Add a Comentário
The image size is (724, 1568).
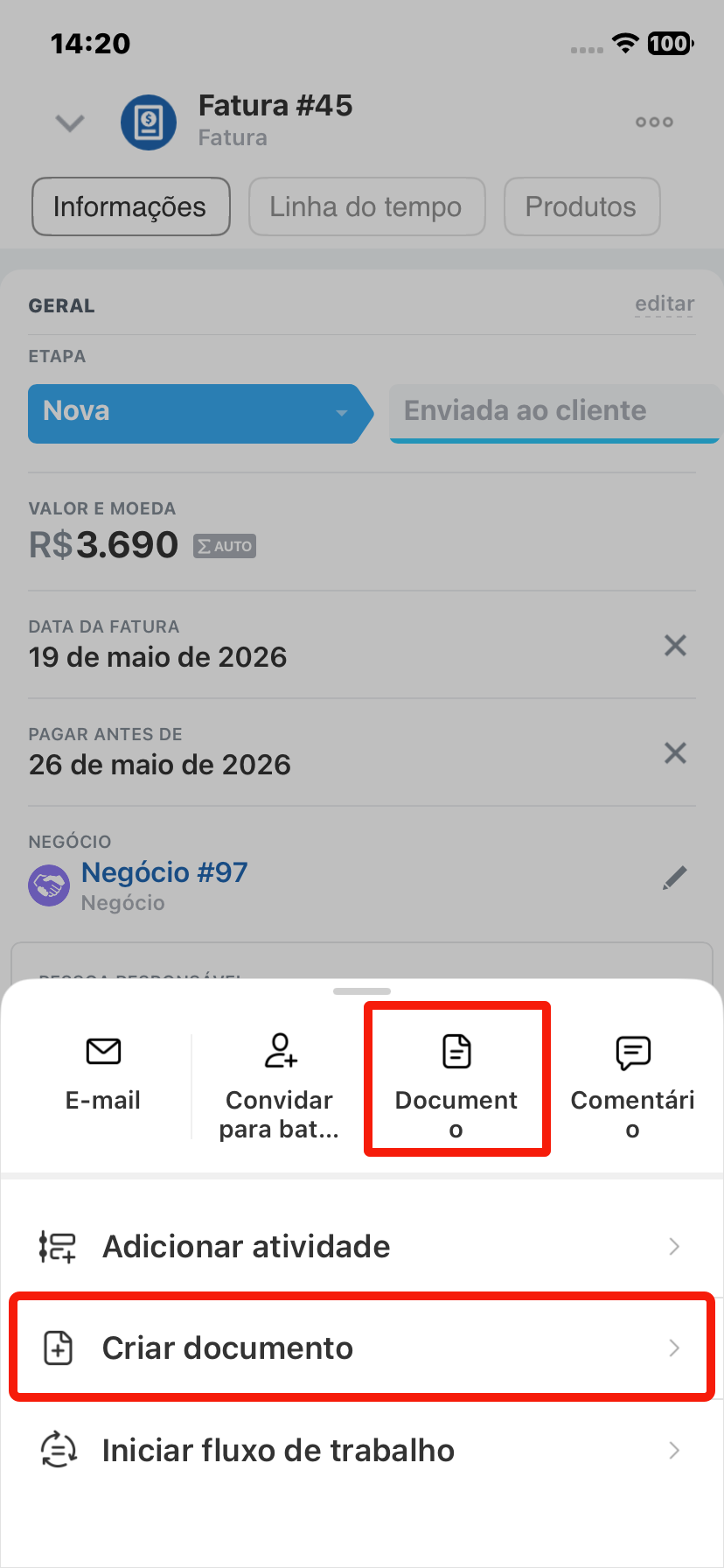pyautogui.click(x=633, y=1087)
